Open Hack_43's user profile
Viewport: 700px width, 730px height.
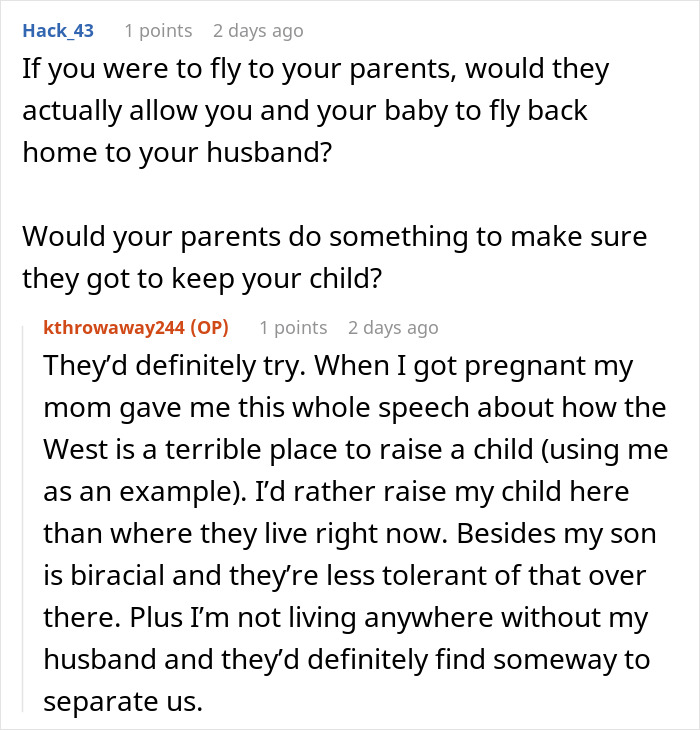point(58,31)
